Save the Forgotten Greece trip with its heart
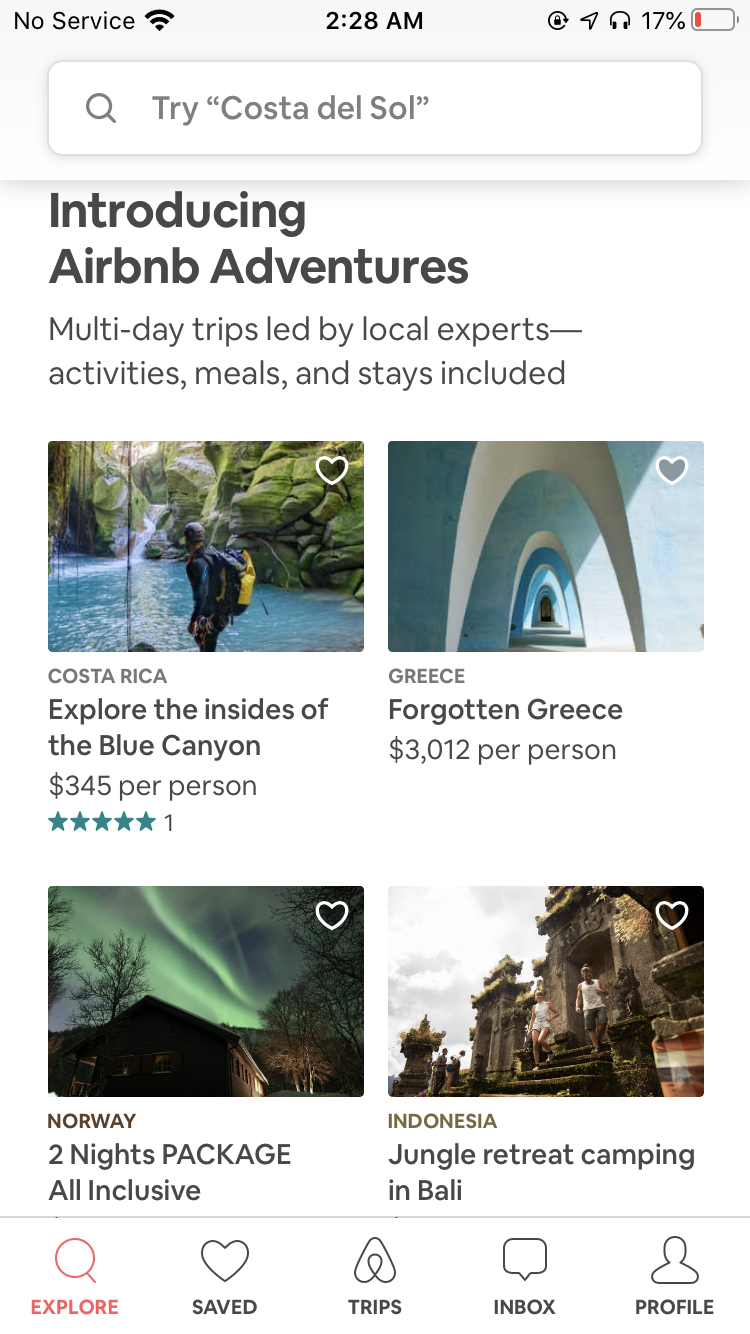 [x=672, y=470]
